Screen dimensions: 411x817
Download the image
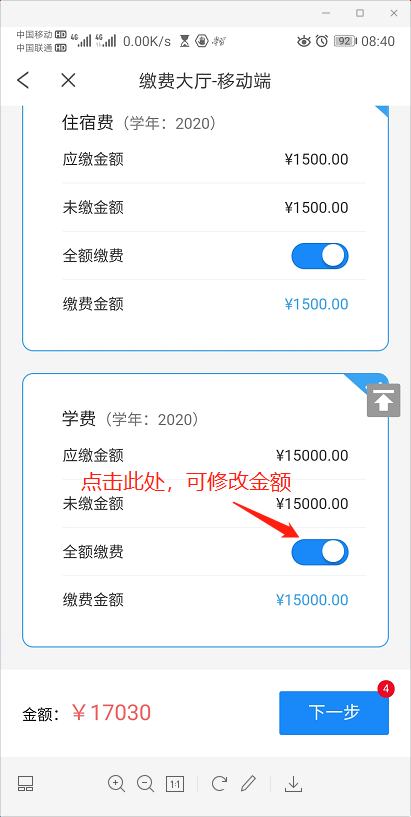[x=294, y=783]
